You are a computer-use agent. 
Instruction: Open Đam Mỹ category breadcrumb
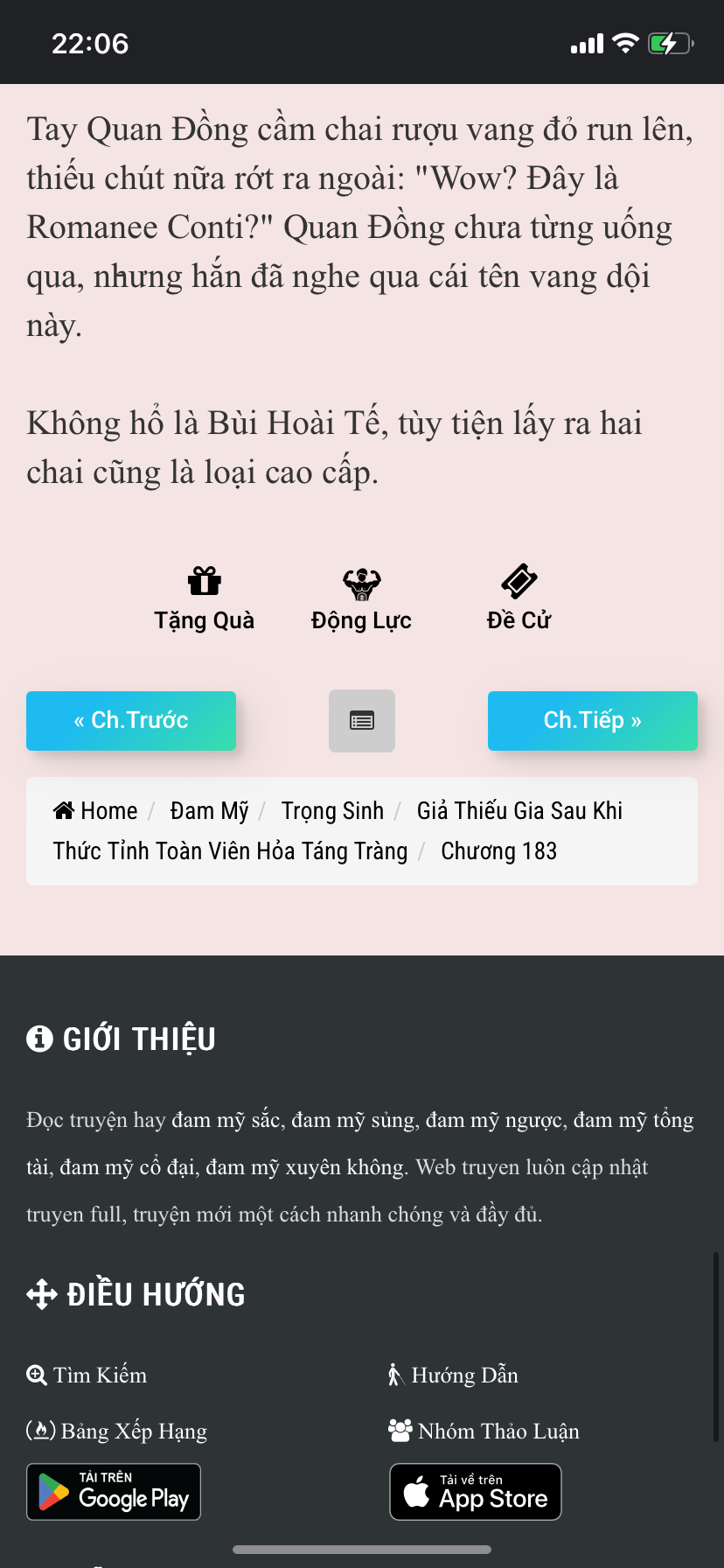click(x=209, y=811)
